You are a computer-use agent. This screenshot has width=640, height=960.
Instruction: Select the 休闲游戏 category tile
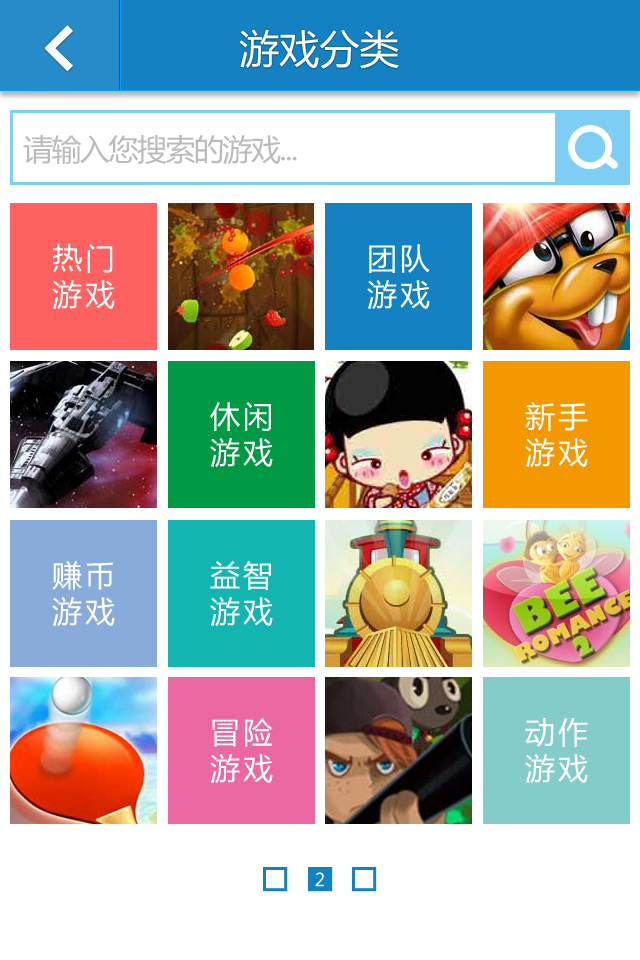[x=241, y=435]
